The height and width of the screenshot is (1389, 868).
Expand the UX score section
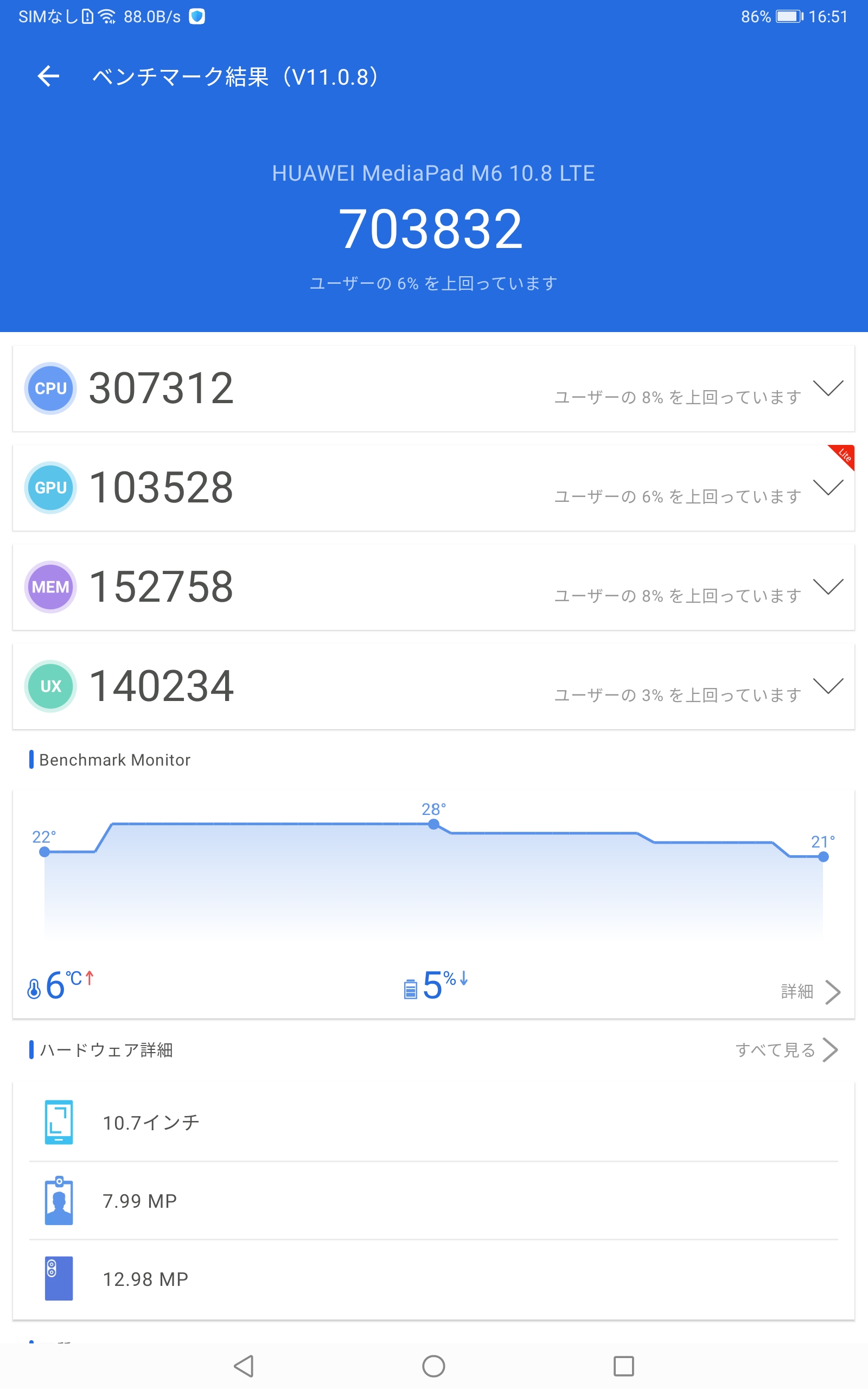click(828, 686)
